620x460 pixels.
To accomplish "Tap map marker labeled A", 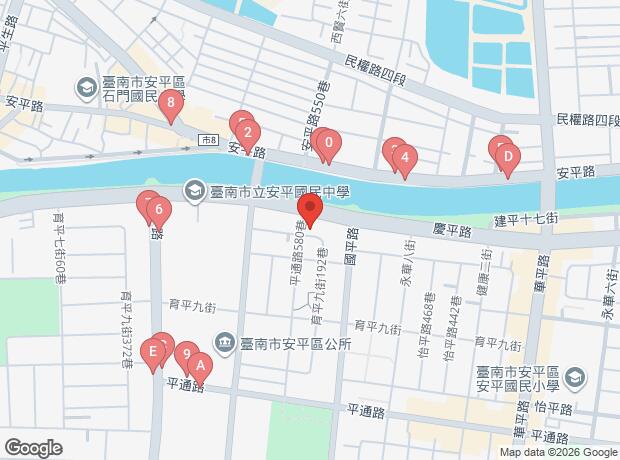I will 200,367.
